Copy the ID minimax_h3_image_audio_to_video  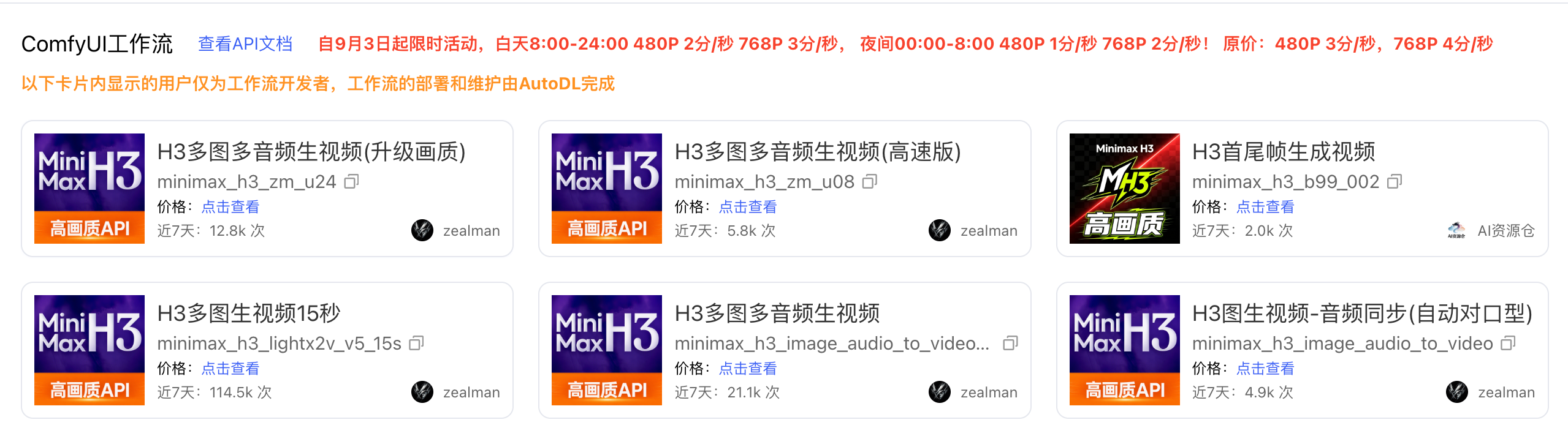point(1508,343)
